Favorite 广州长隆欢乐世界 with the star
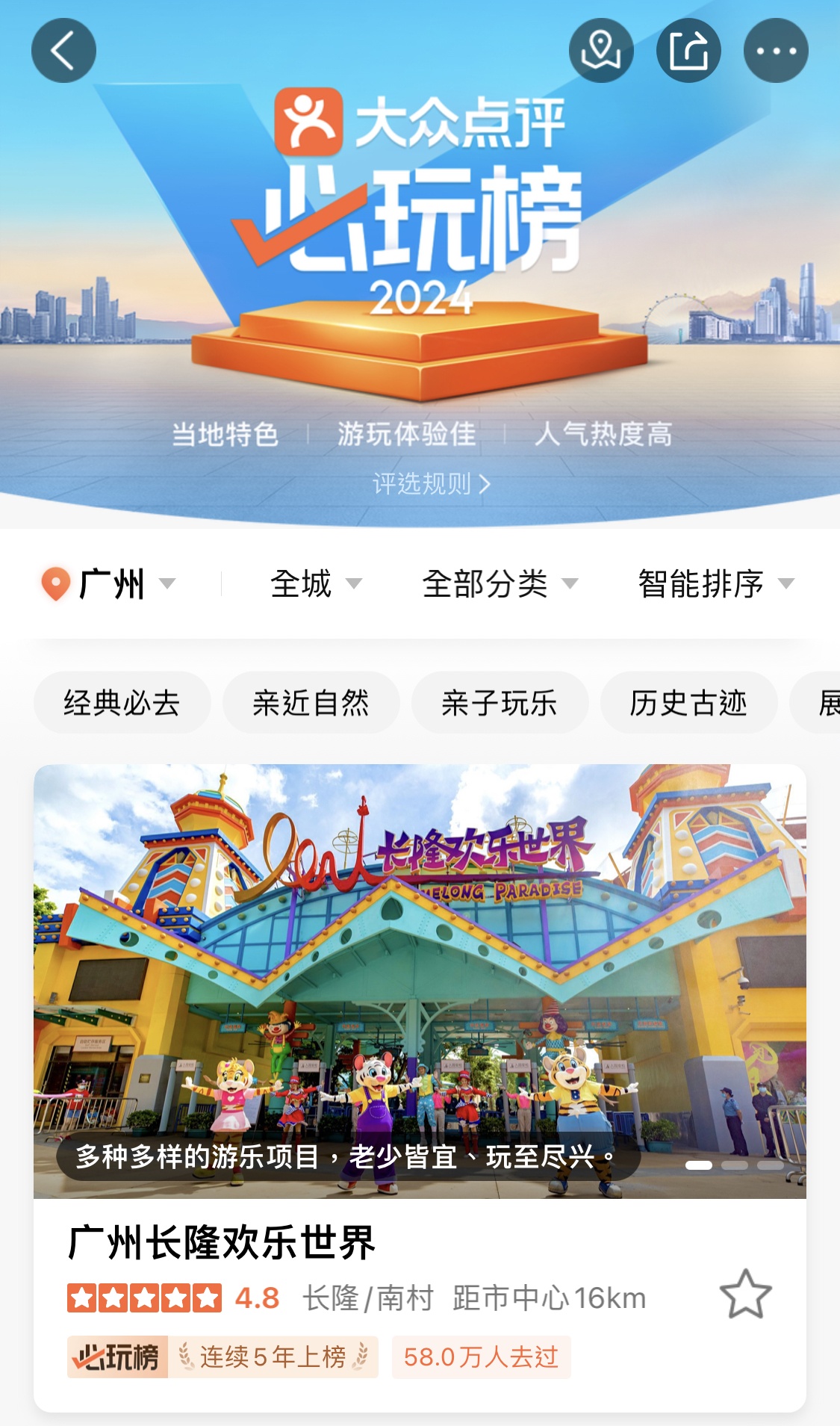840x1426 pixels. click(745, 1295)
